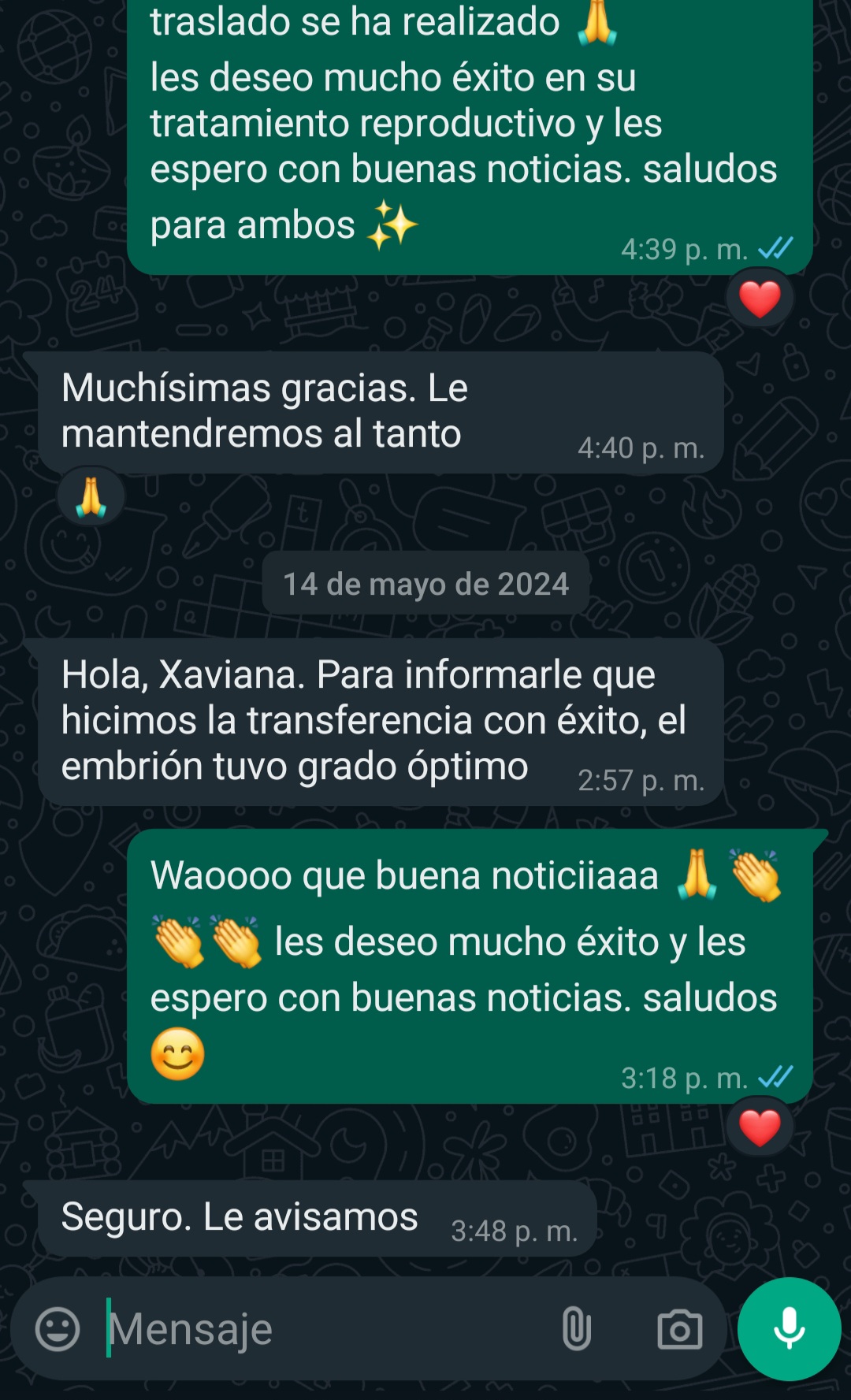View heart reaction on the 3:18 p. m. message
851x1400 pixels.
pos(760,1127)
